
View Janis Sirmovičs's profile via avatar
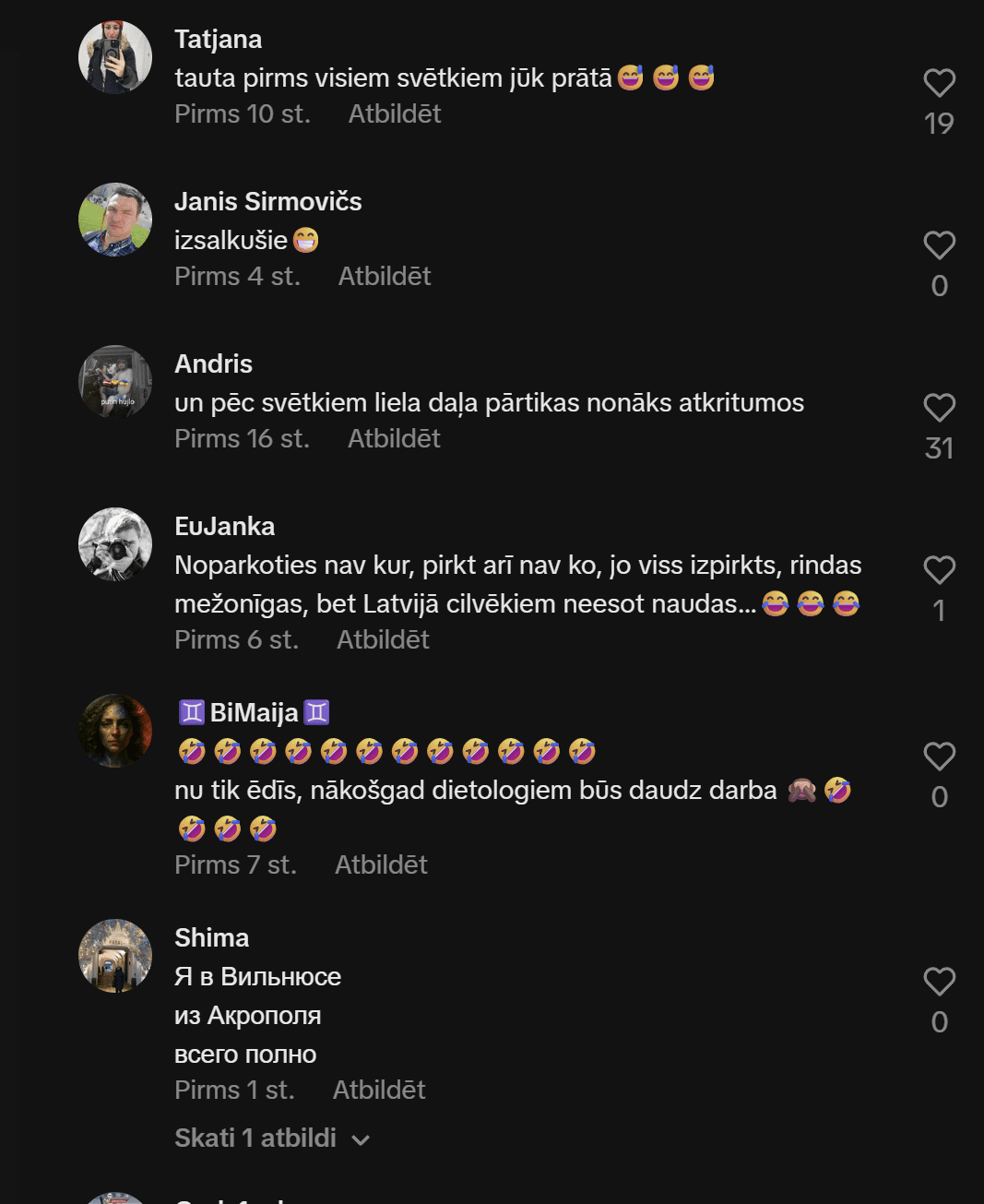click(x=115, y=220)
